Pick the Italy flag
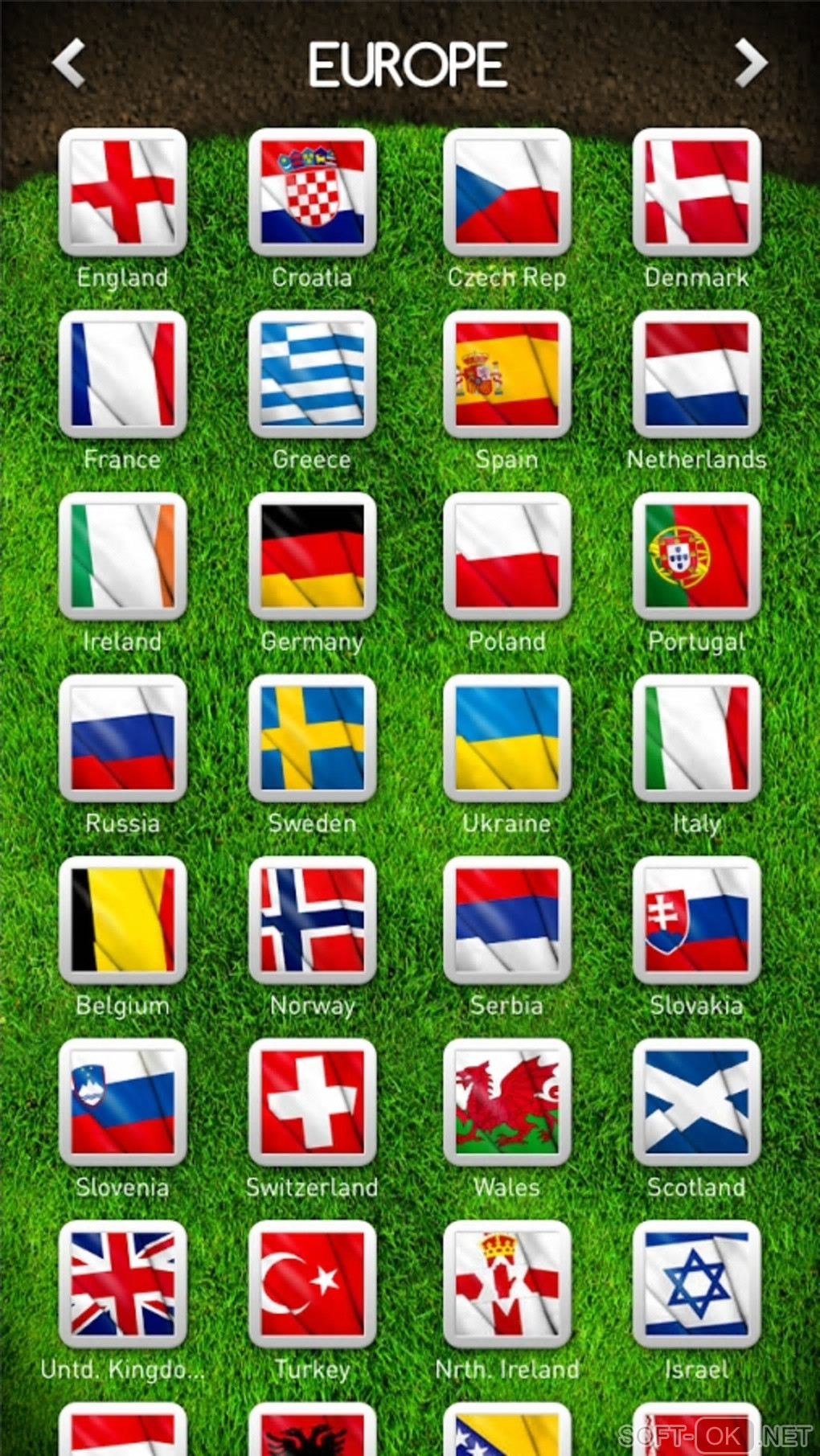Viewport: 820px width, 1456px height. (x=697, y=738)
